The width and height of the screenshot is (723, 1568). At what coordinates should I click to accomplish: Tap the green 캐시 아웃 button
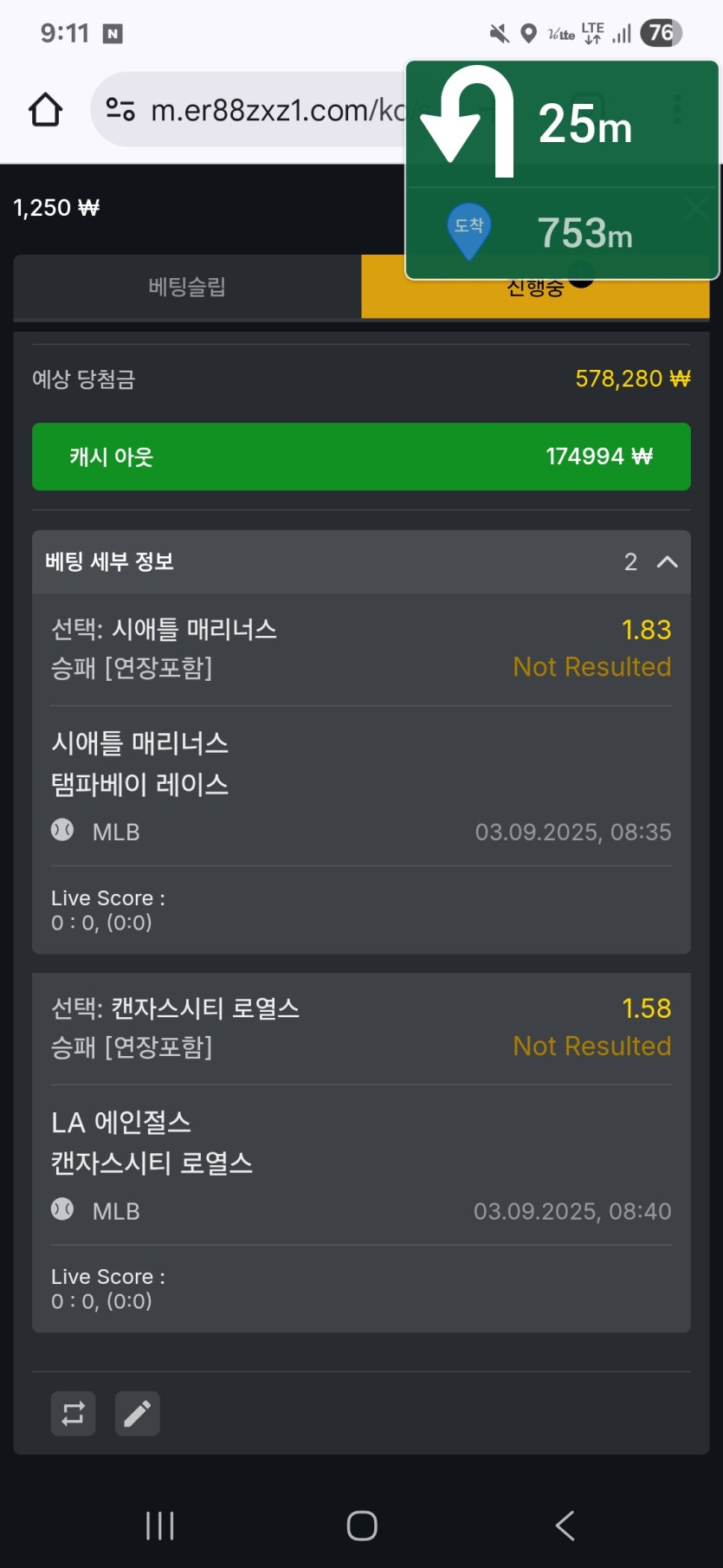(x=361, y=457)
